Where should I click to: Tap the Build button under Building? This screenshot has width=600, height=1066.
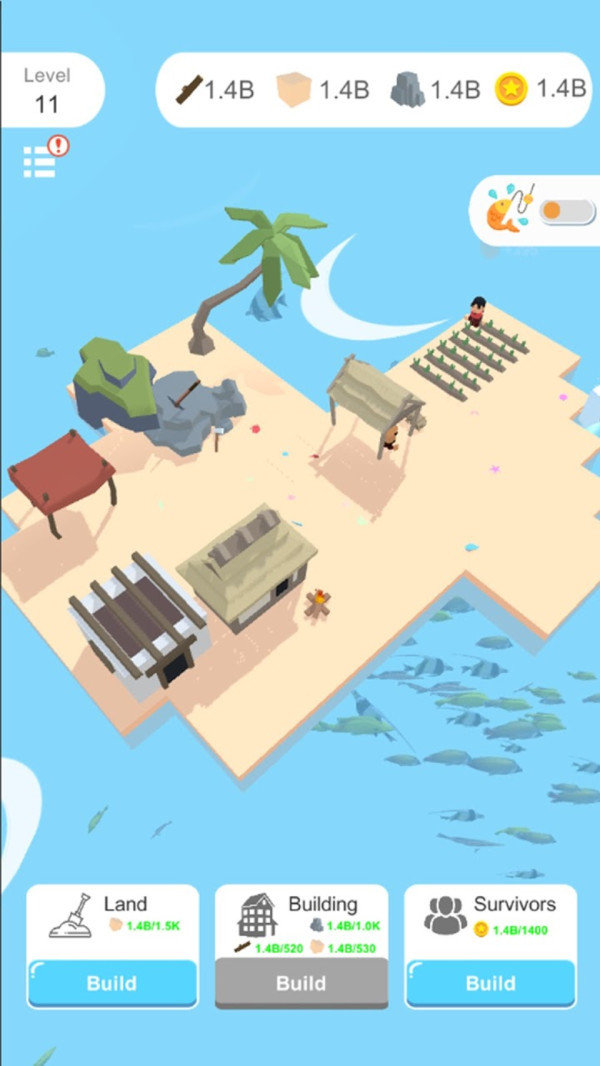[x=301, y=982]
